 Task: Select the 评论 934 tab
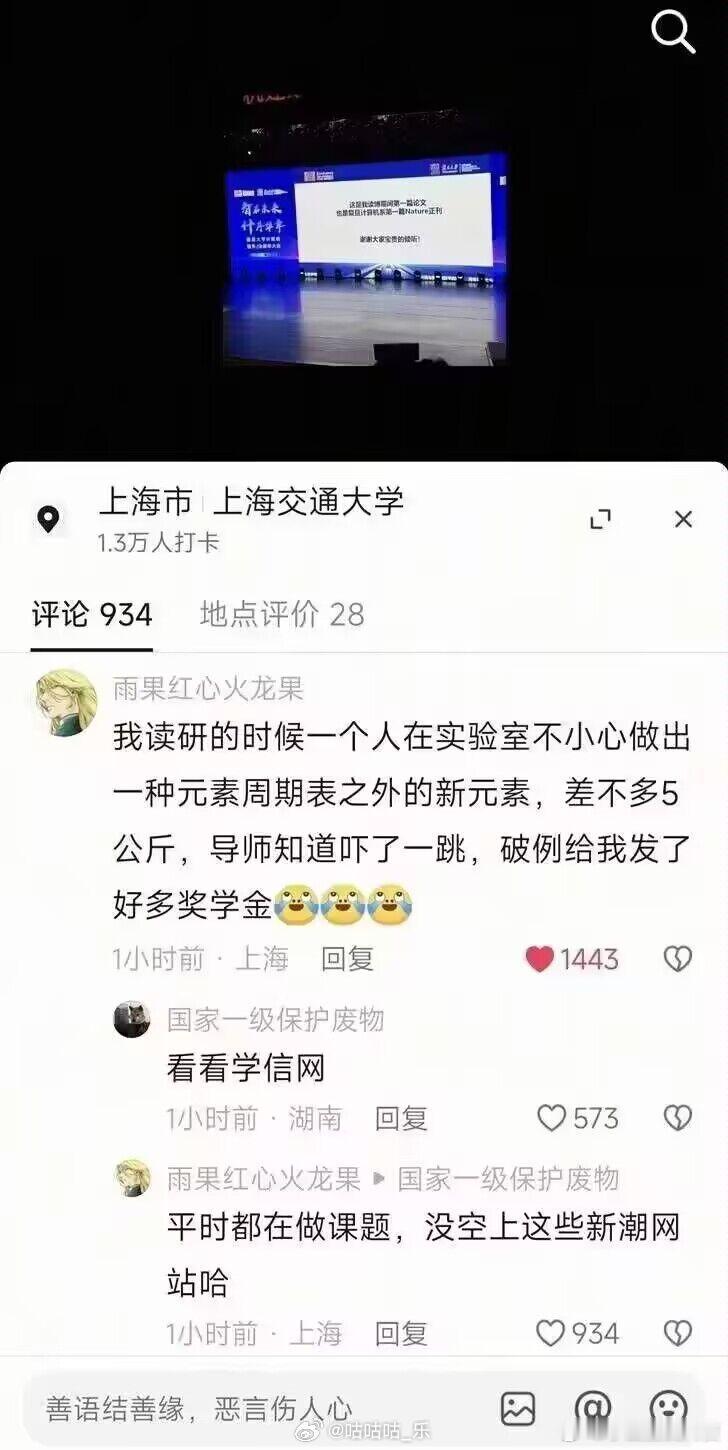click(92, 614)
